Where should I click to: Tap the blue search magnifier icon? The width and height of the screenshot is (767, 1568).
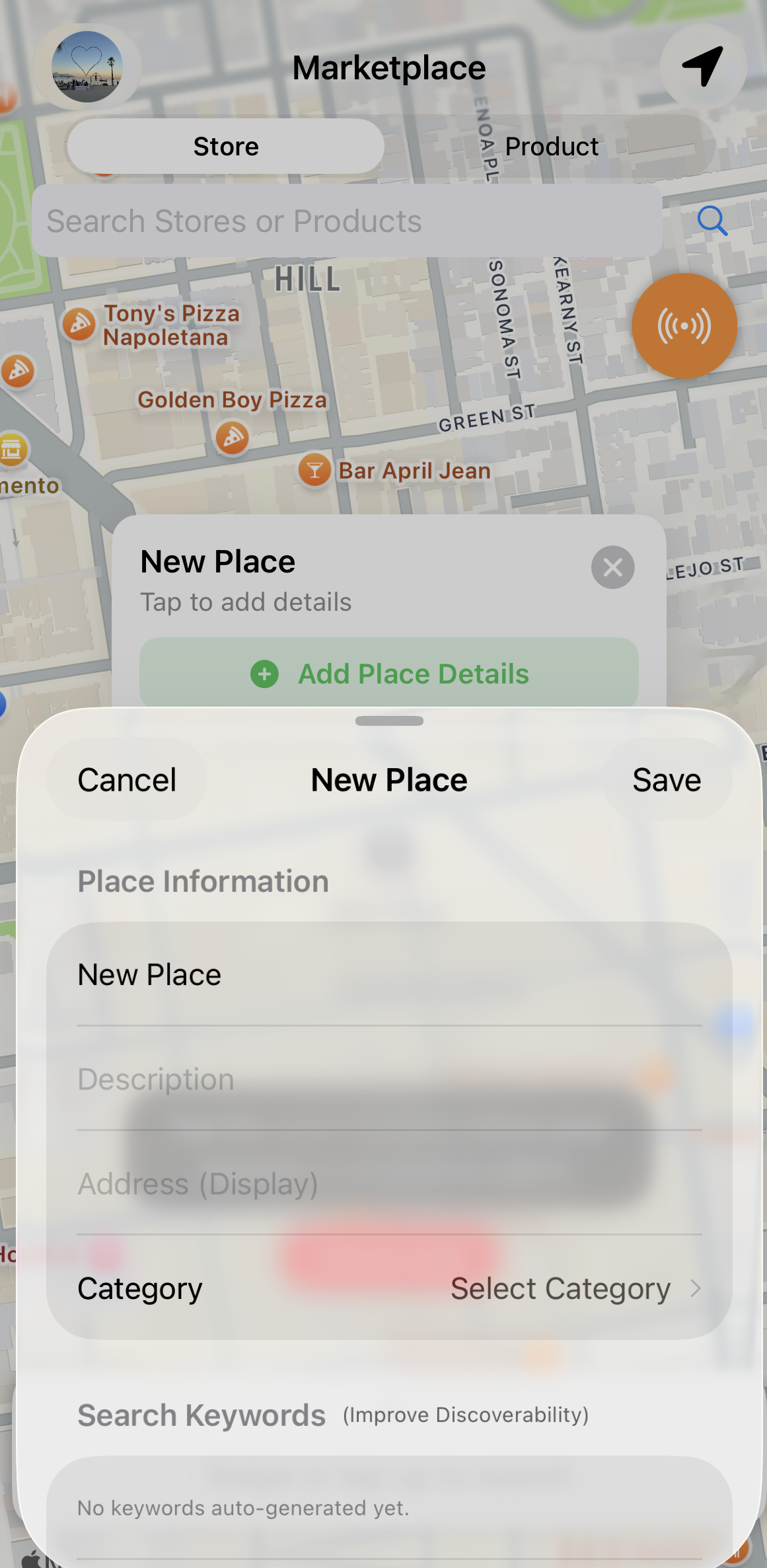coord(712,221)
